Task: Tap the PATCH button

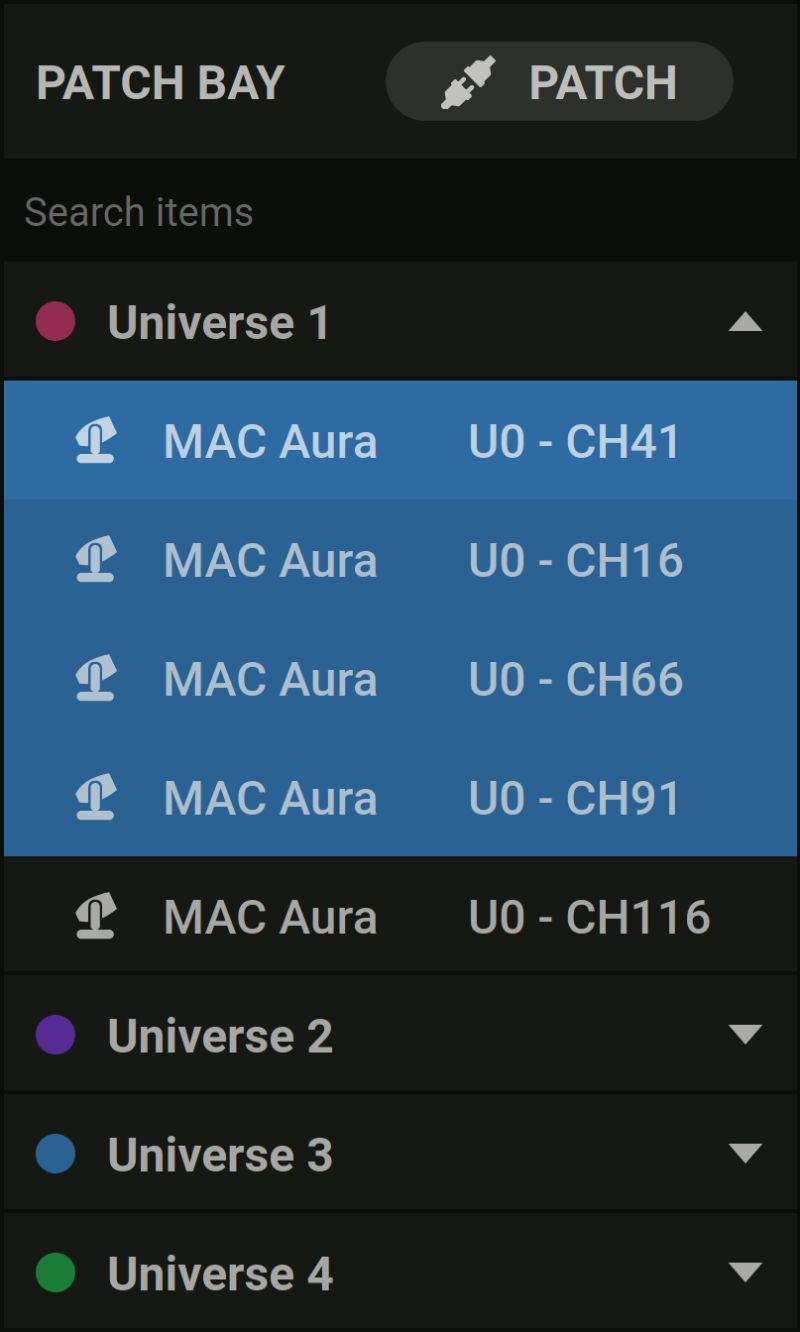Action: coord(559,82)
